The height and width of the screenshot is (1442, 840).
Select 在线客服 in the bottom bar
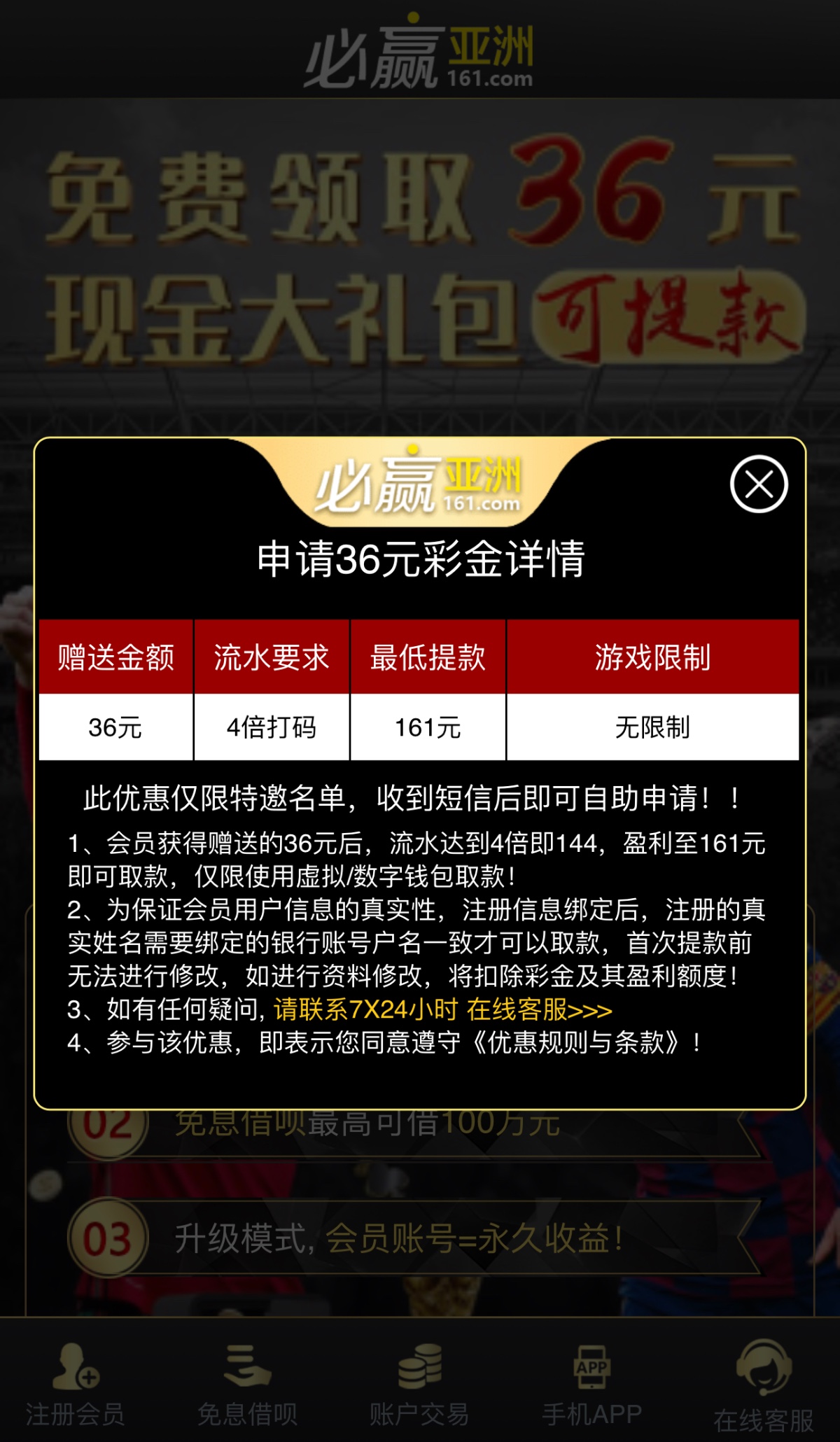tap(764, 1386)
